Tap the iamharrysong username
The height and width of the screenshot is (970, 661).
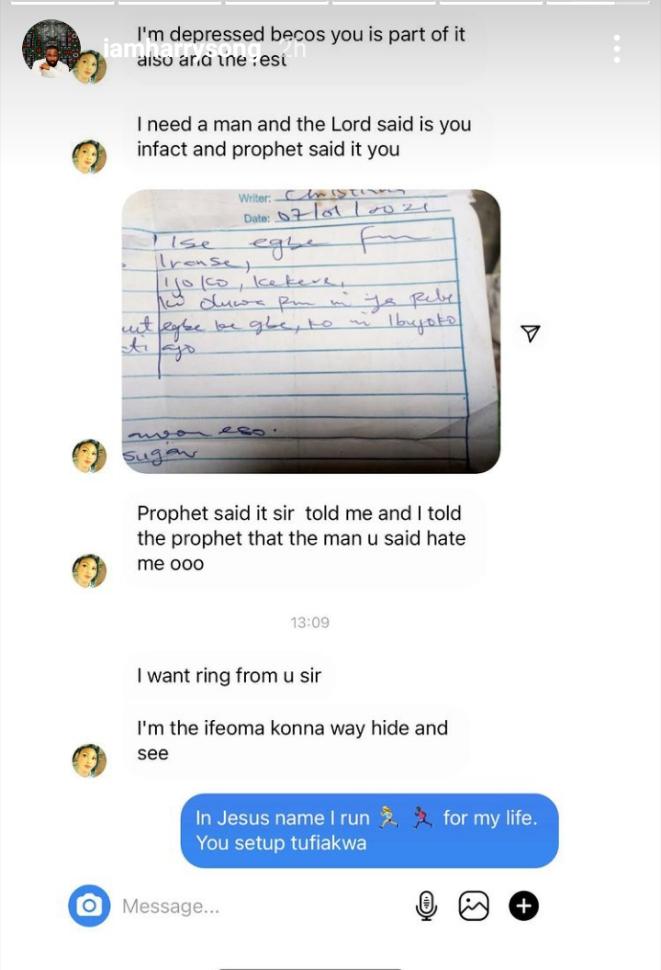(182, 48)
